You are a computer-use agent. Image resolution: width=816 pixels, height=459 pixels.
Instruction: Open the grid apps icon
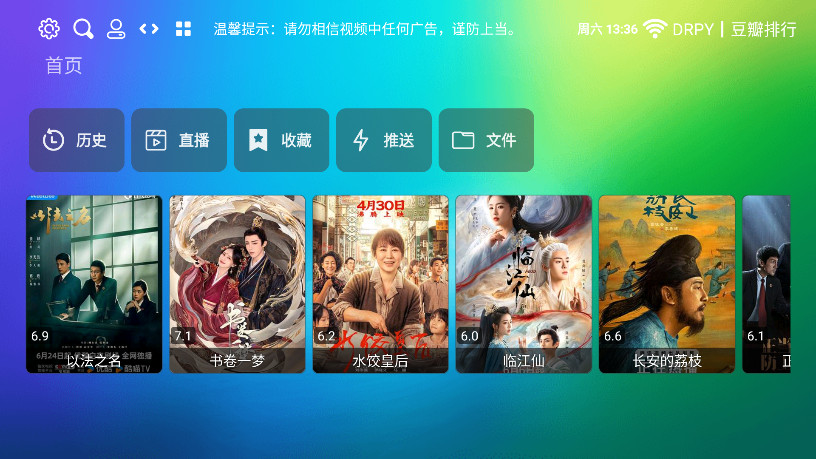pyautogui.click(x=183, y=29)
